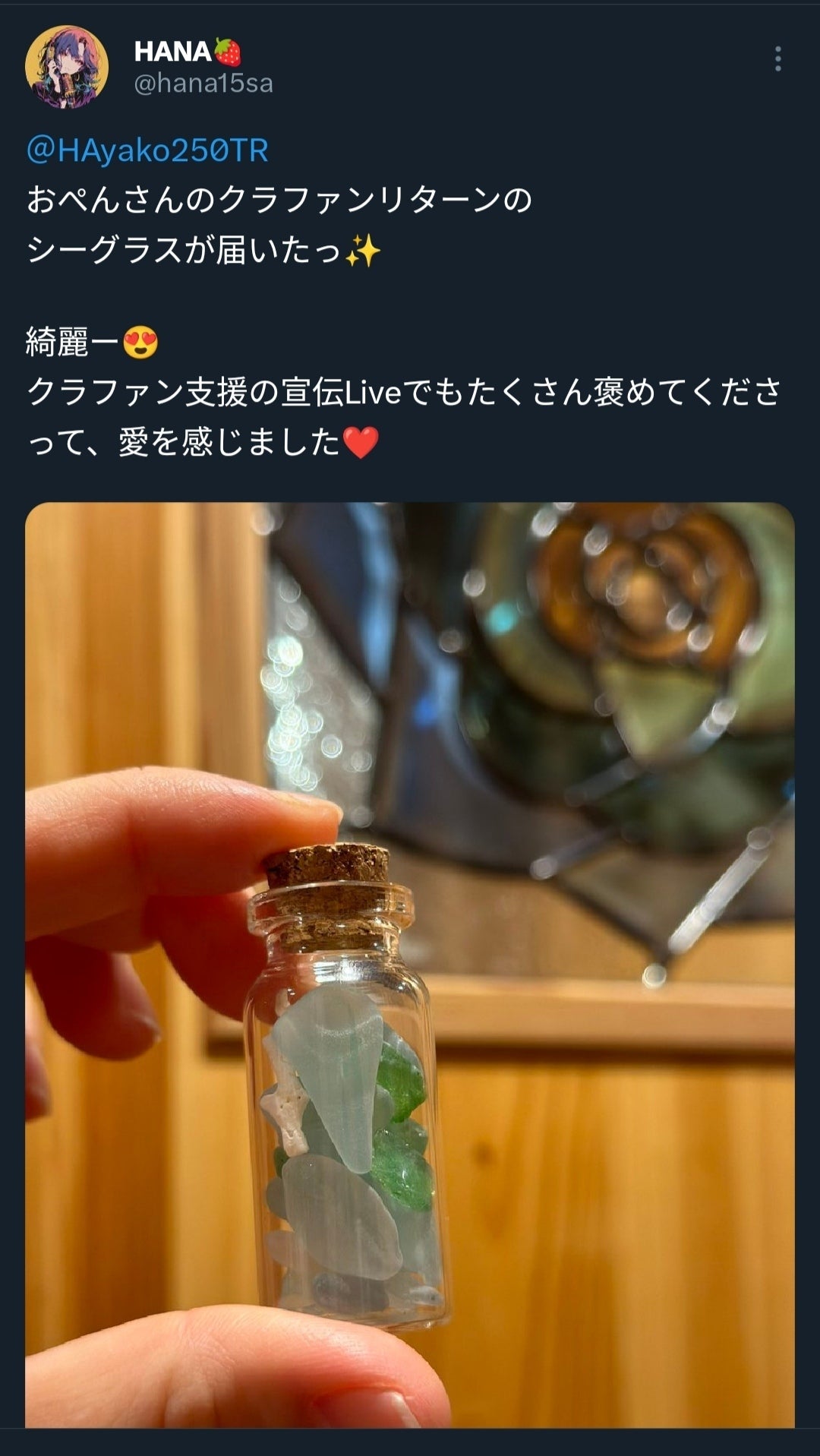
Task: View the sea glass bottle photo
Action: pyautogui.click(x=410, y=965)
